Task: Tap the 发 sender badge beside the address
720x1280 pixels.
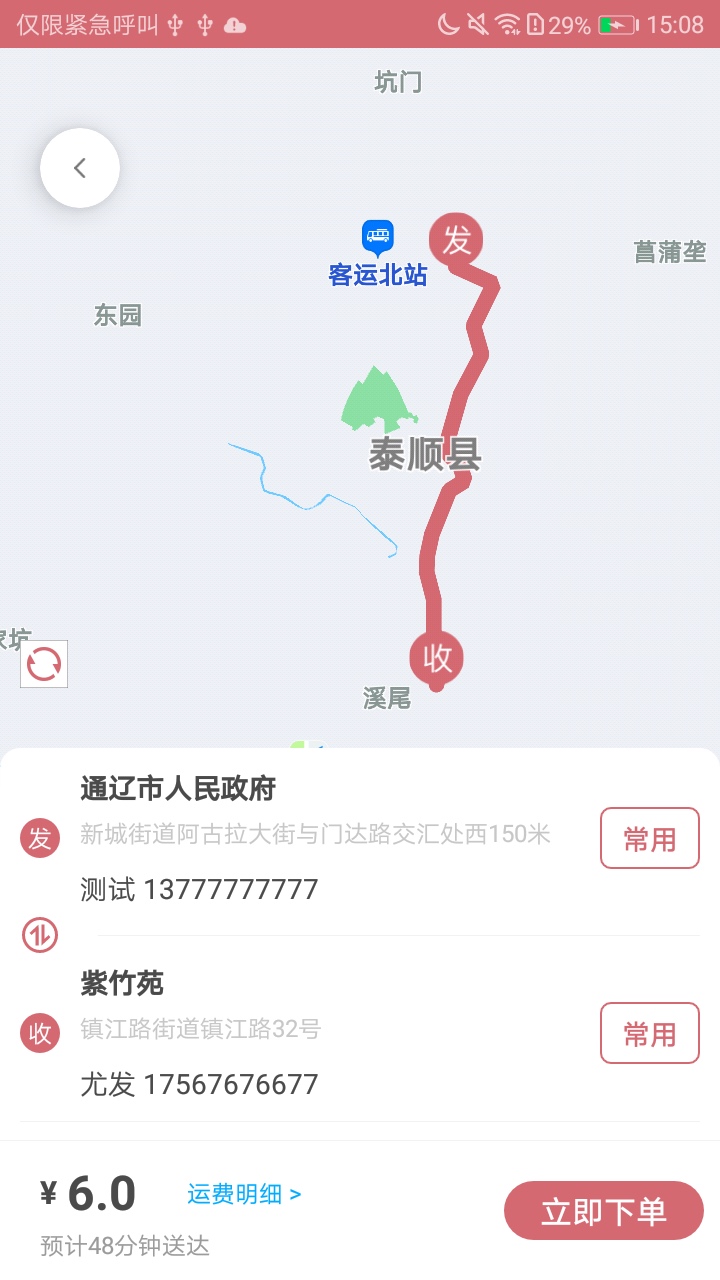Action: pos(40,838)
